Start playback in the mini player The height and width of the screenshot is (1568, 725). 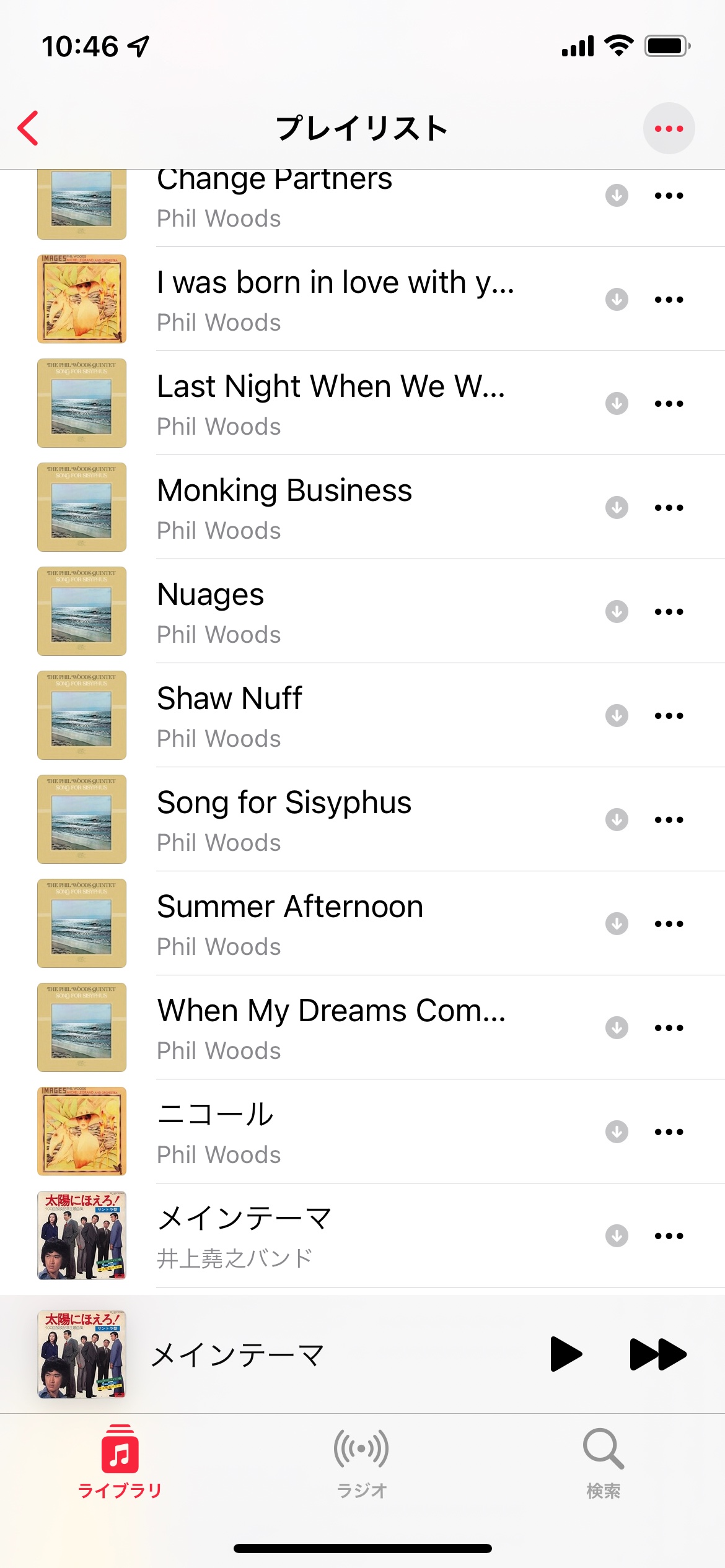click(x=566, y=1354)
